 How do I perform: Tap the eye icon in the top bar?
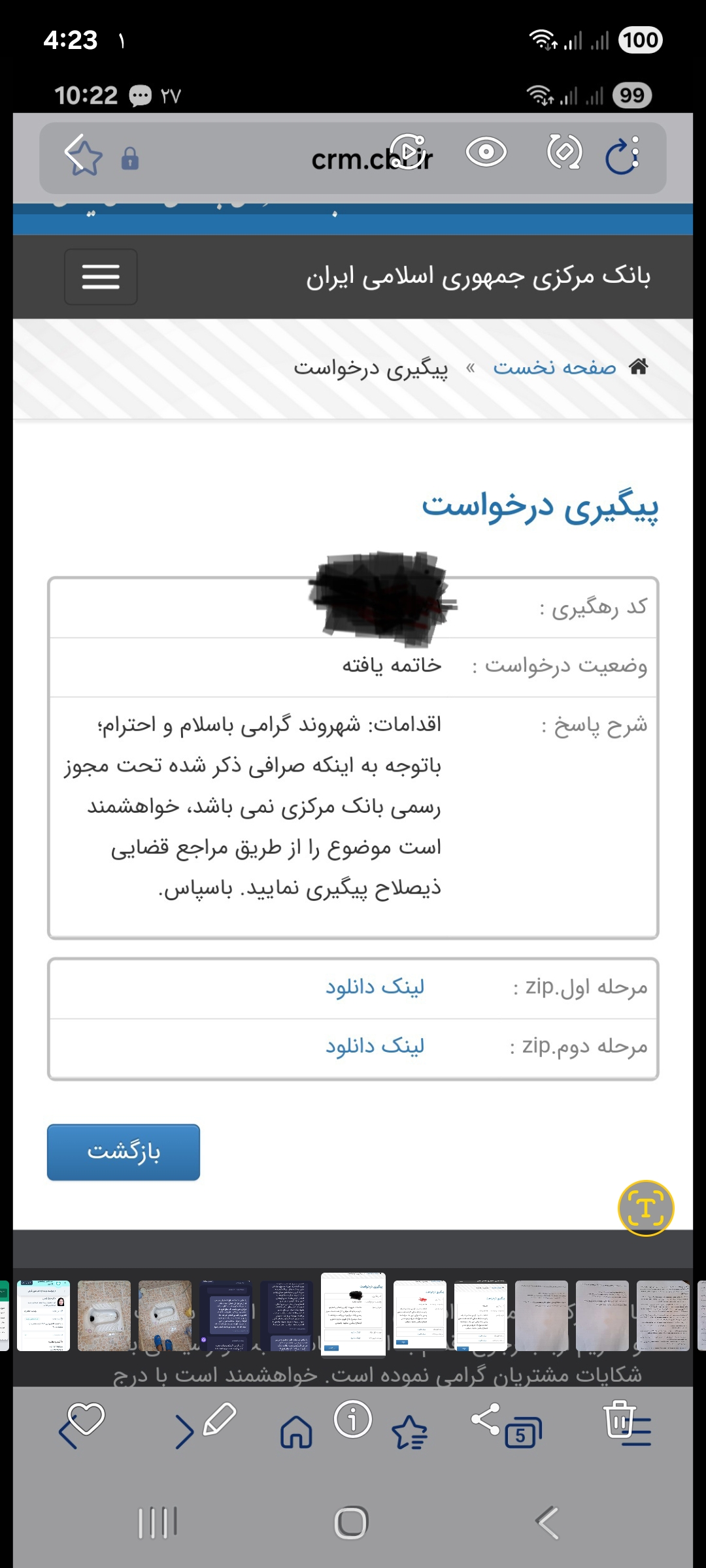pos(486,153)
